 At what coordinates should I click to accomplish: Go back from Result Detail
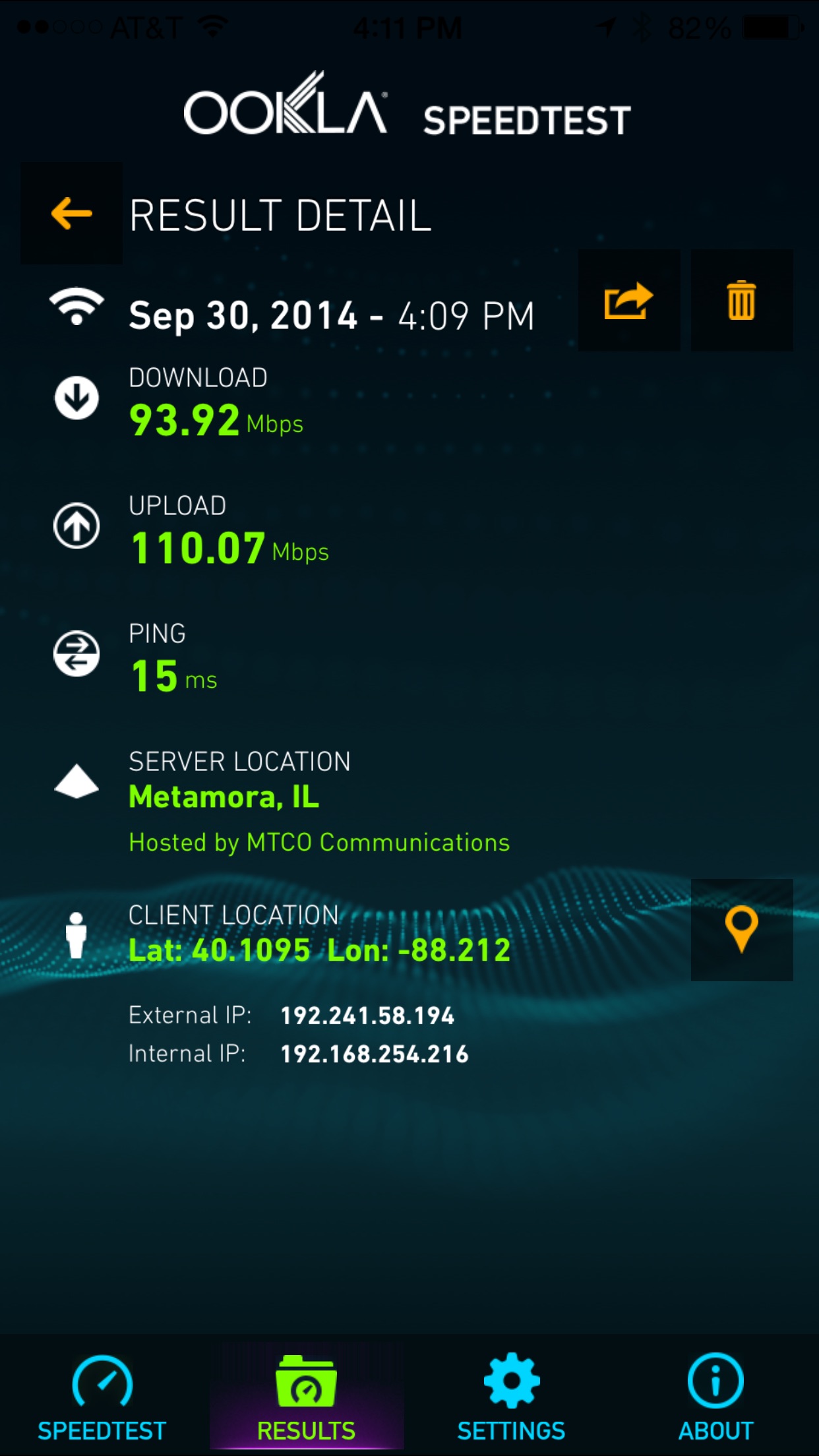tap(71, 214)
